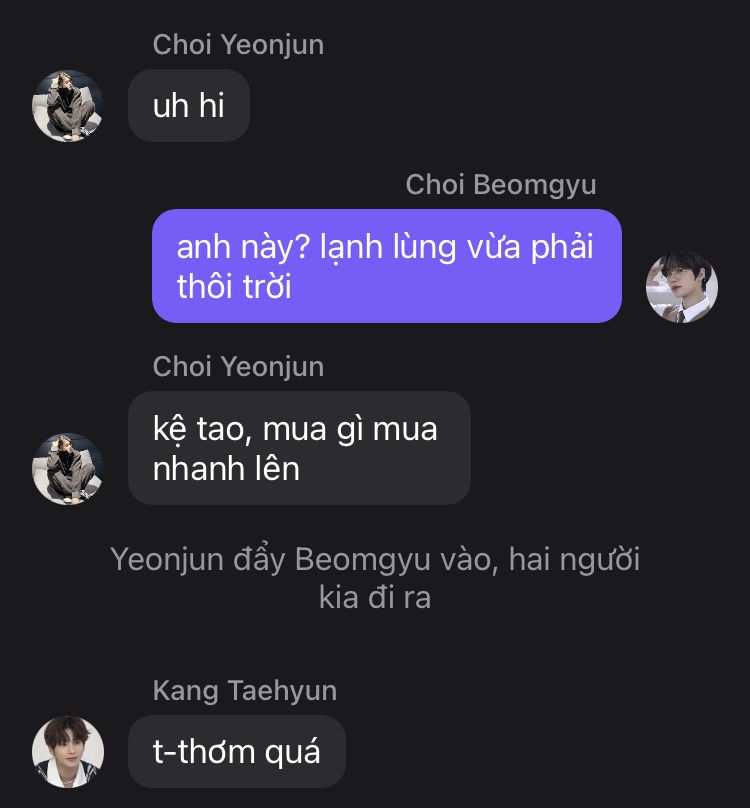This screenshot has height=808, width=750.
Task: Open Choi Yeonjun's avatar beside "uh hi"
Action: point(68,106)
